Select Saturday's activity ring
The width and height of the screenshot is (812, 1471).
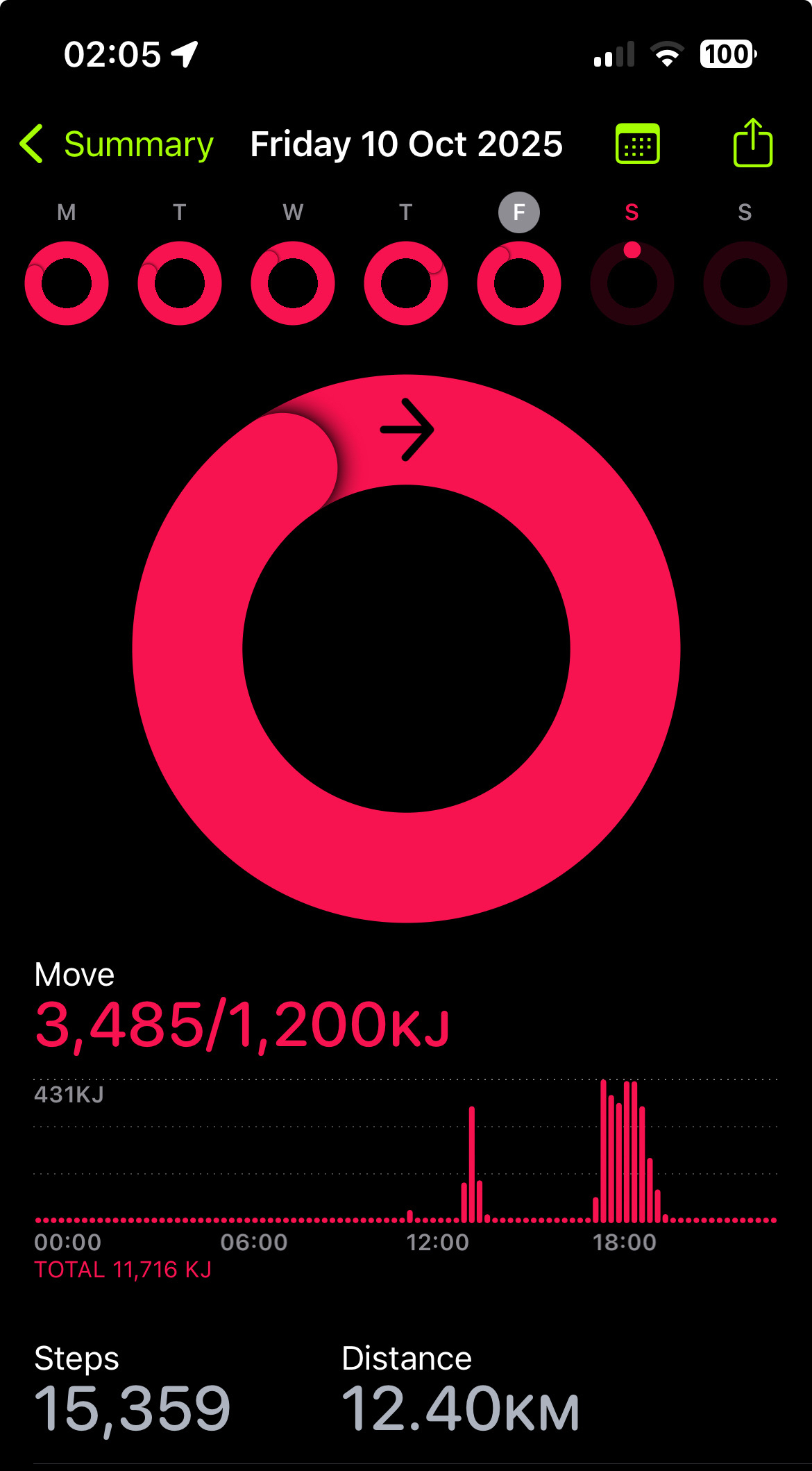point(632,283)
